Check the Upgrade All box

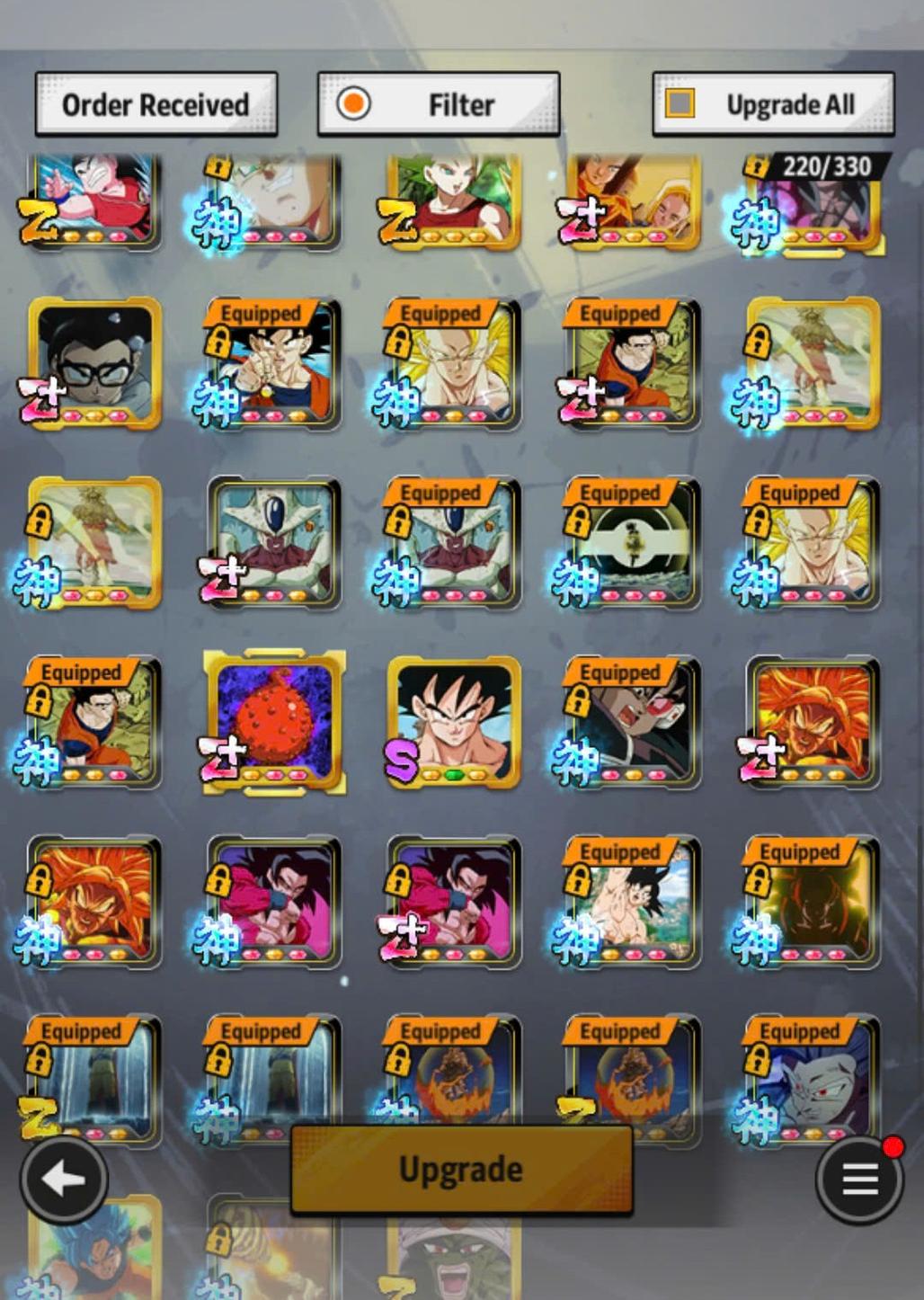(x=680, y=103)
